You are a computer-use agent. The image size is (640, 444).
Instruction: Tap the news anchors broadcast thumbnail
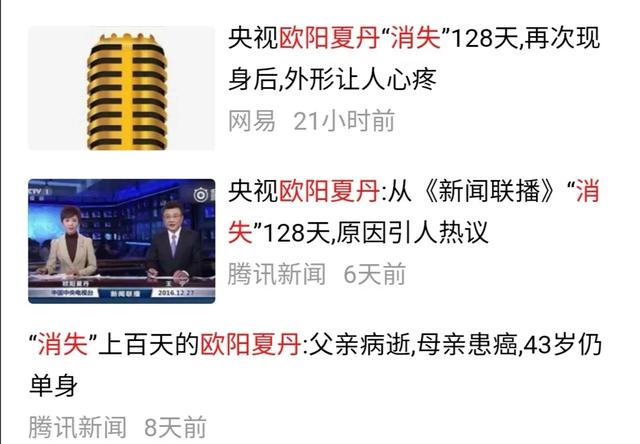pos(121,240)
